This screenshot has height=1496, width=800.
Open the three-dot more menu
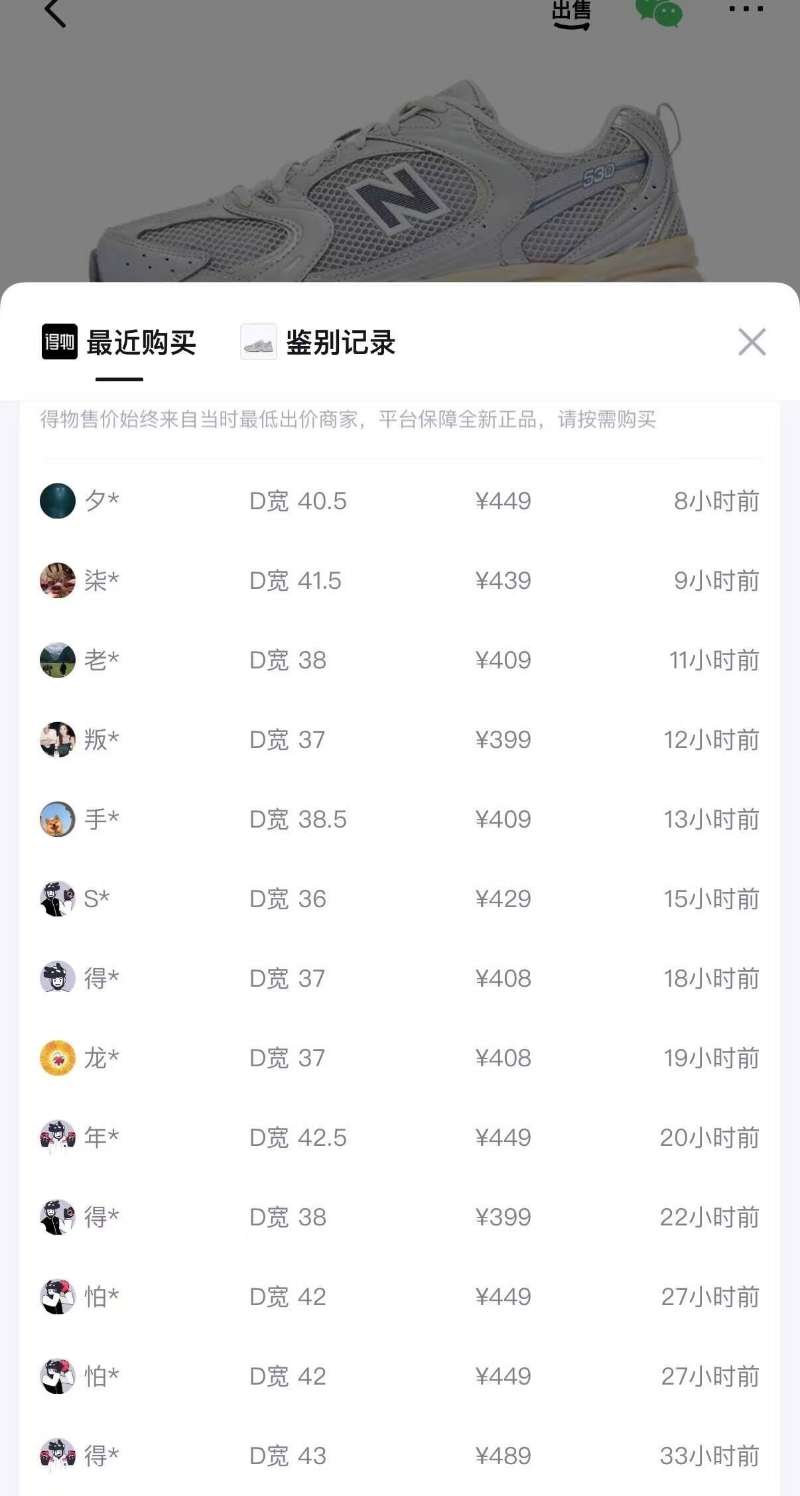pos(744,10)
